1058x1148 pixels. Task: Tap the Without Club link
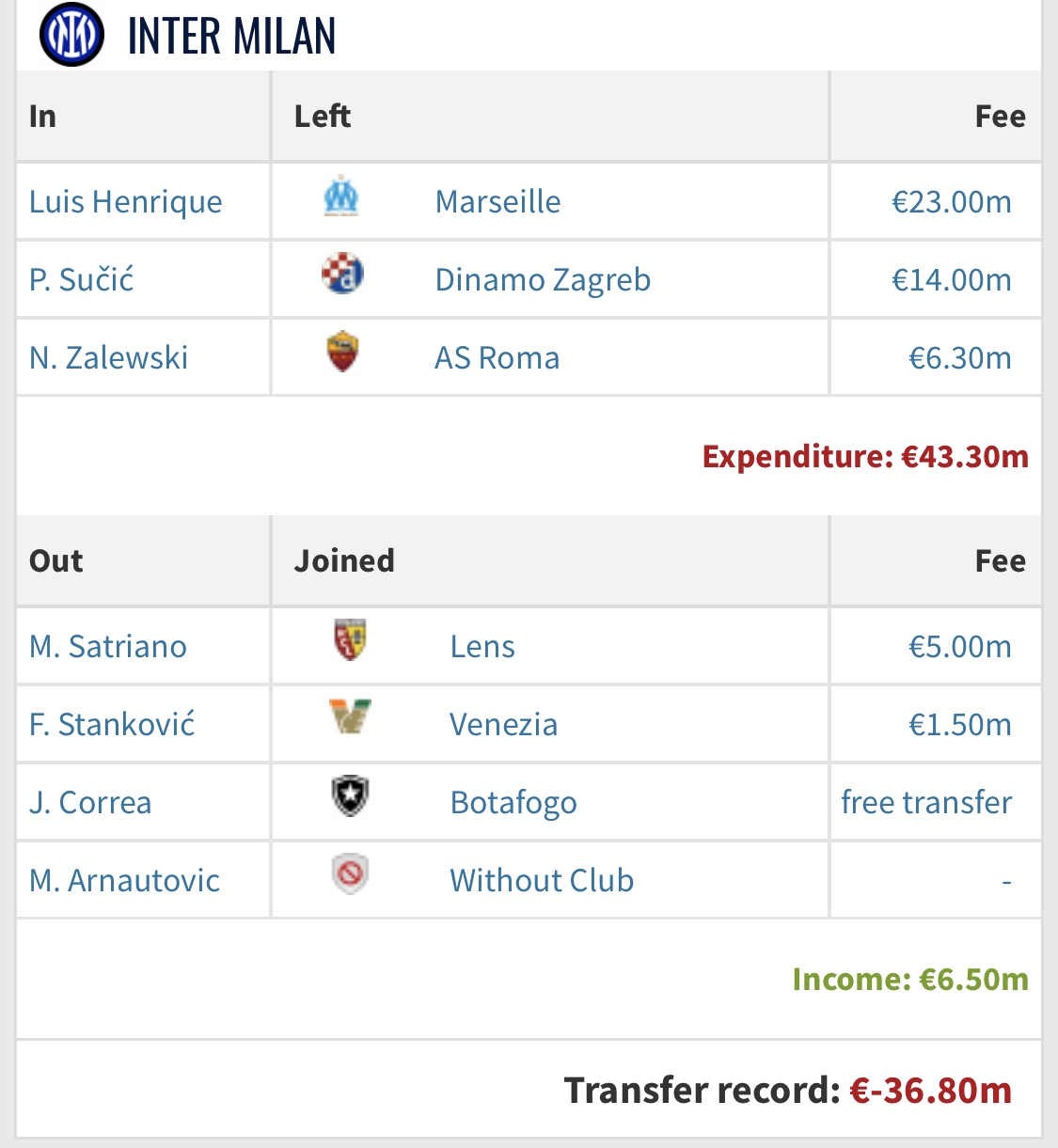542,881
